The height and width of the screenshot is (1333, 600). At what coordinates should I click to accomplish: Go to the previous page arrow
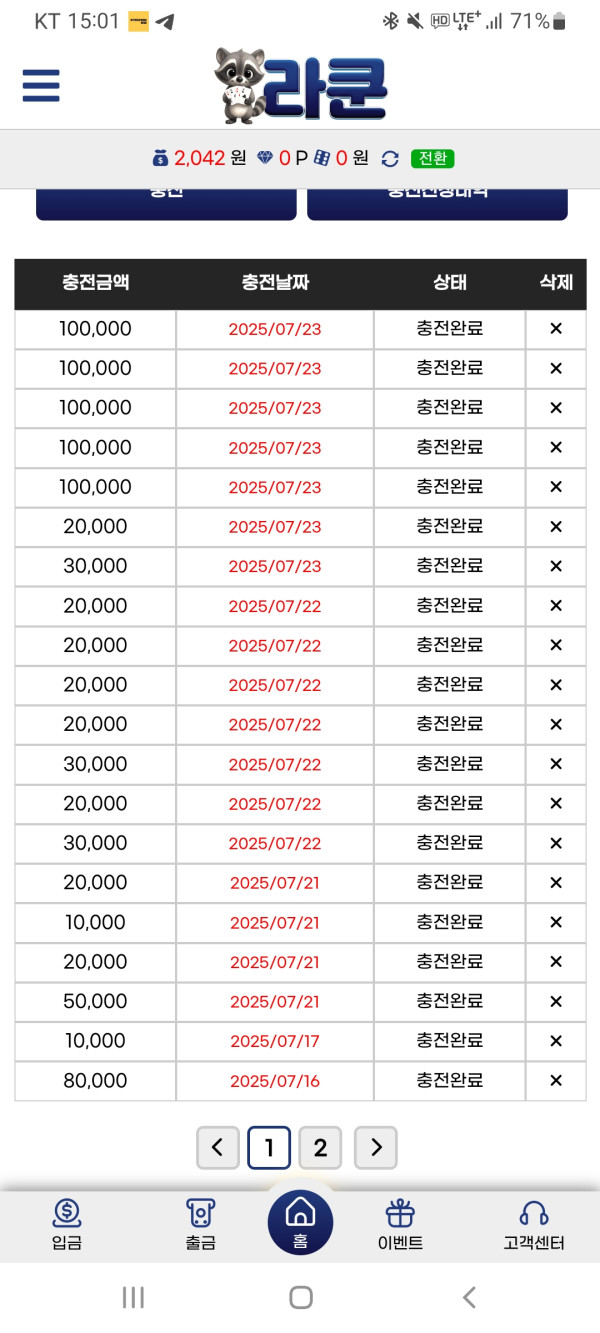pyautogui.click(x=218, y=1148)
